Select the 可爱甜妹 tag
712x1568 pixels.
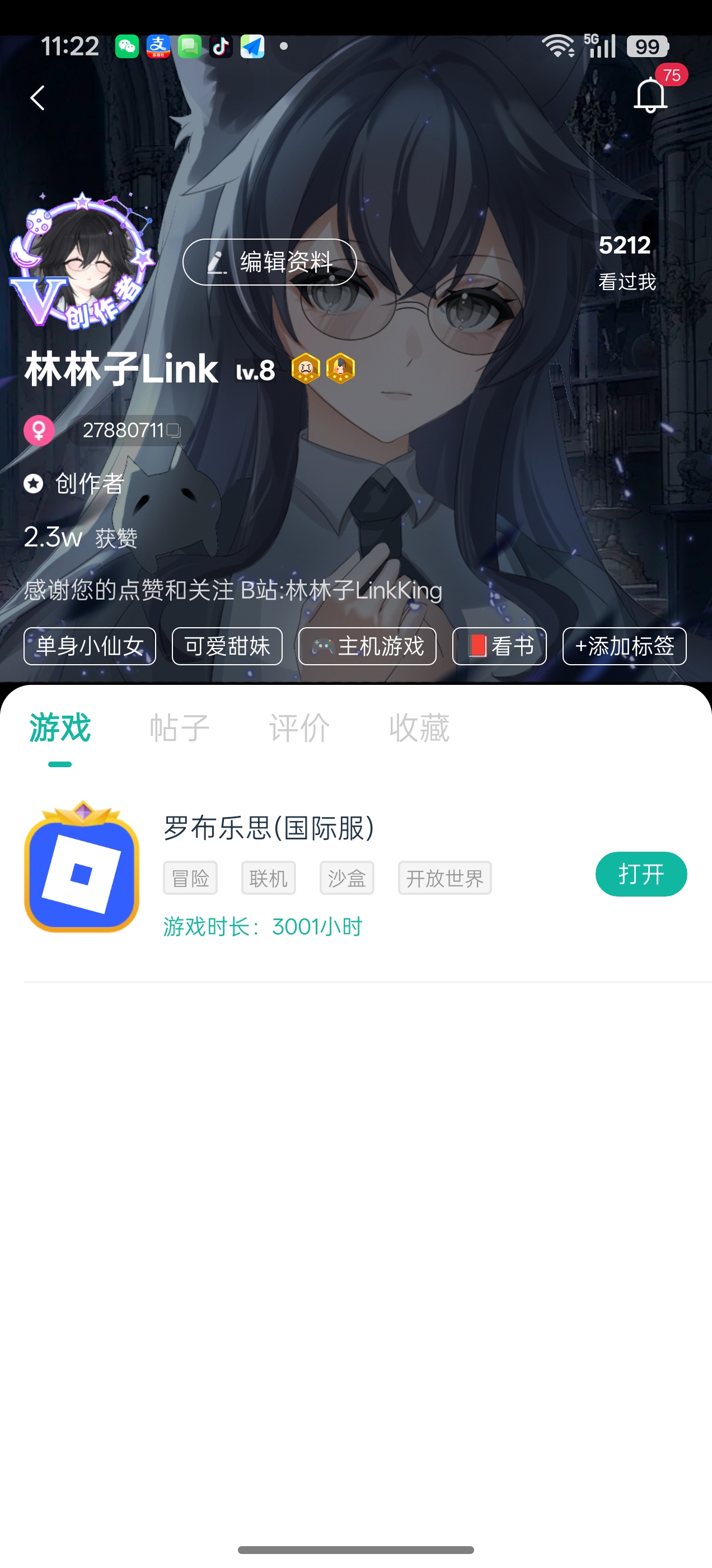click(227, 646)
